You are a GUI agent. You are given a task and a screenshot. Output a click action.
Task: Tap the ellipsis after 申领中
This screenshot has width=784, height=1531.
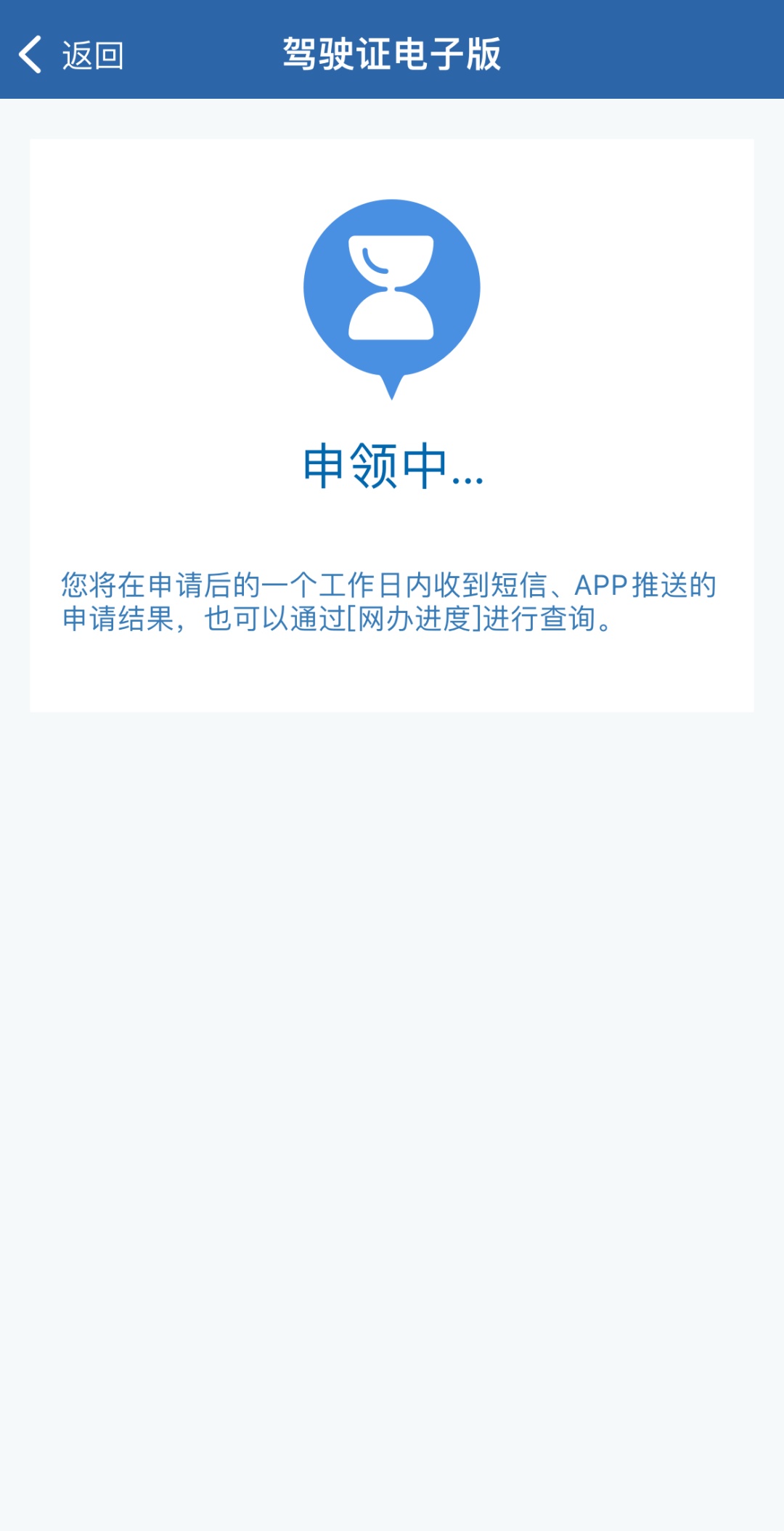[470, 476]
